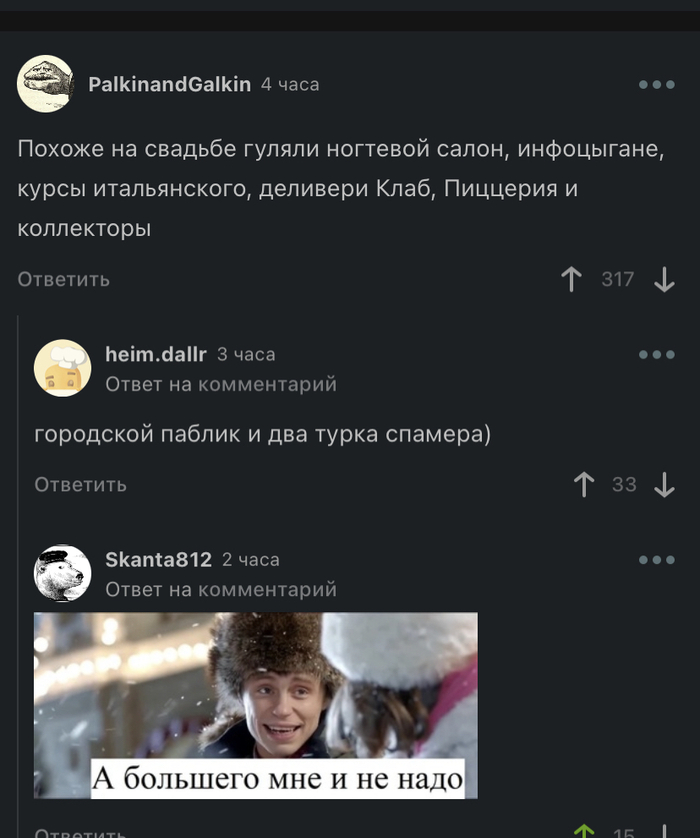Tap heim.dallr's avatar picture
Viewport: 700px width, 838px height.
(x=63, y=368)
